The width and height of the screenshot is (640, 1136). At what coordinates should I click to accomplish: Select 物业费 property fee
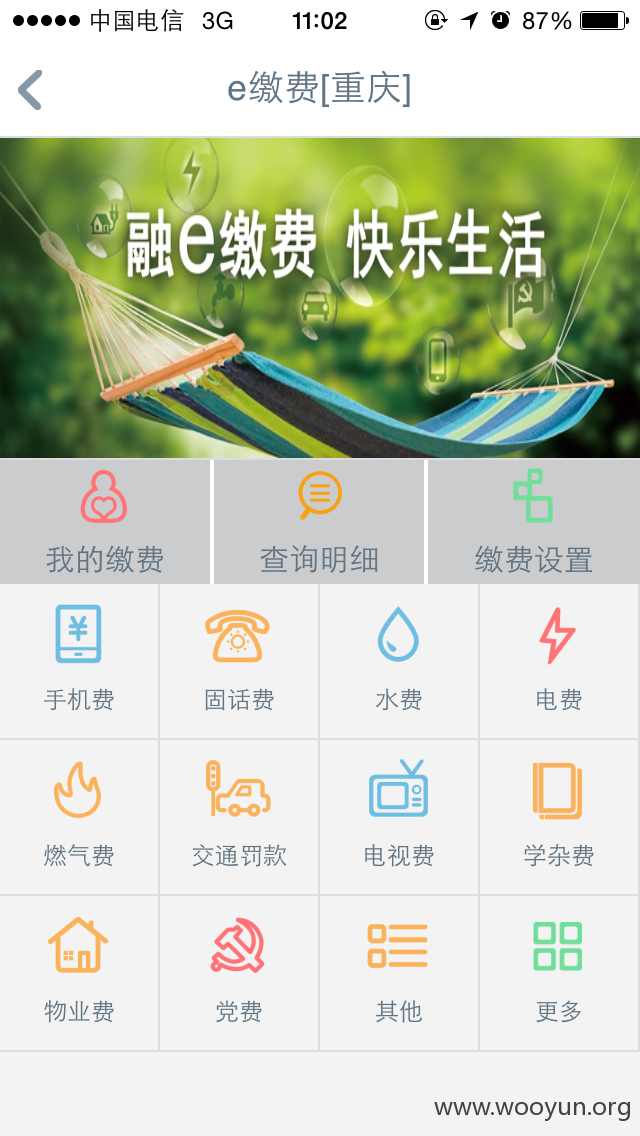[x=79, y=972]
